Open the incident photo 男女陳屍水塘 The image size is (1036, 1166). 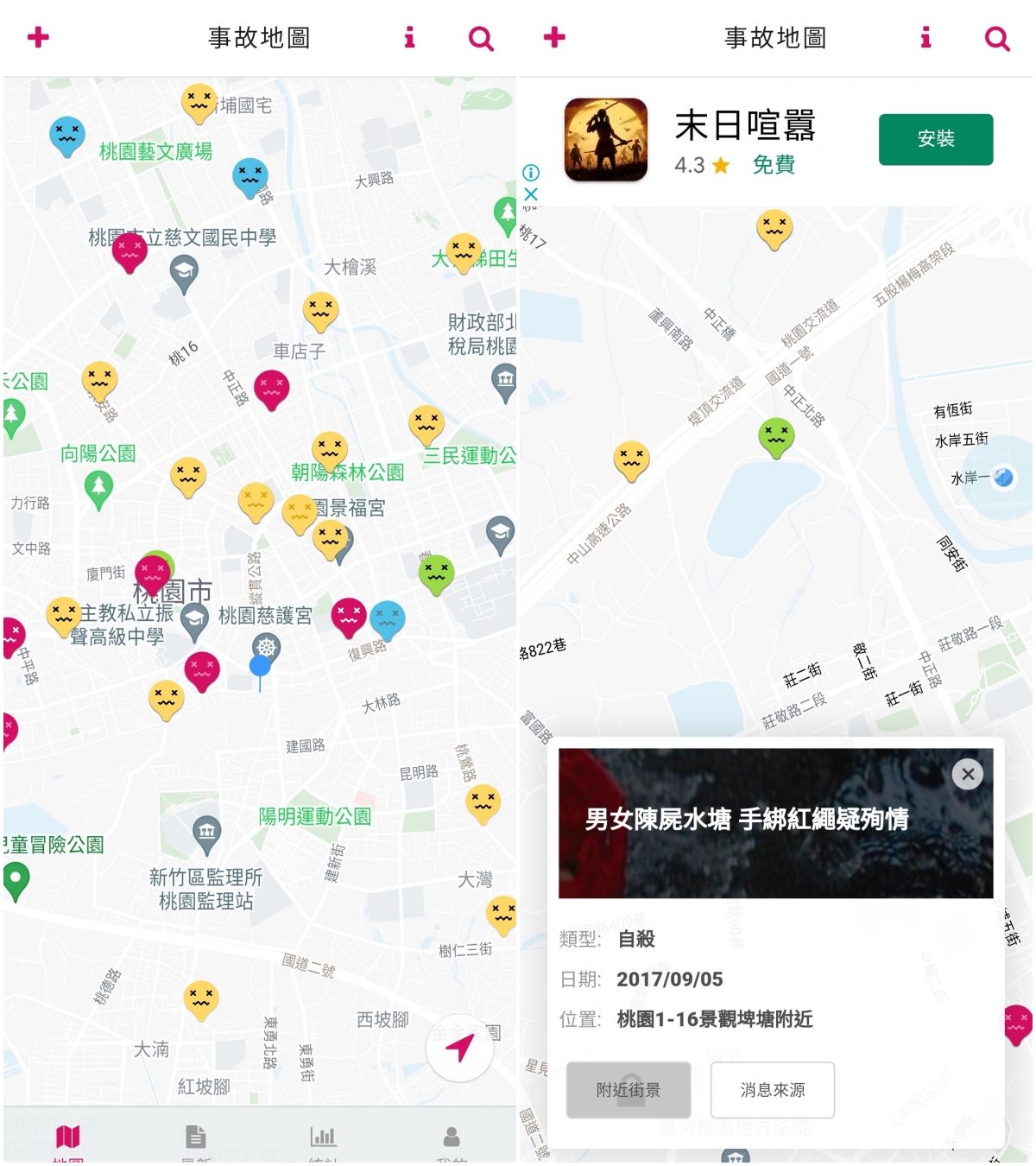[x=775, y=822]
